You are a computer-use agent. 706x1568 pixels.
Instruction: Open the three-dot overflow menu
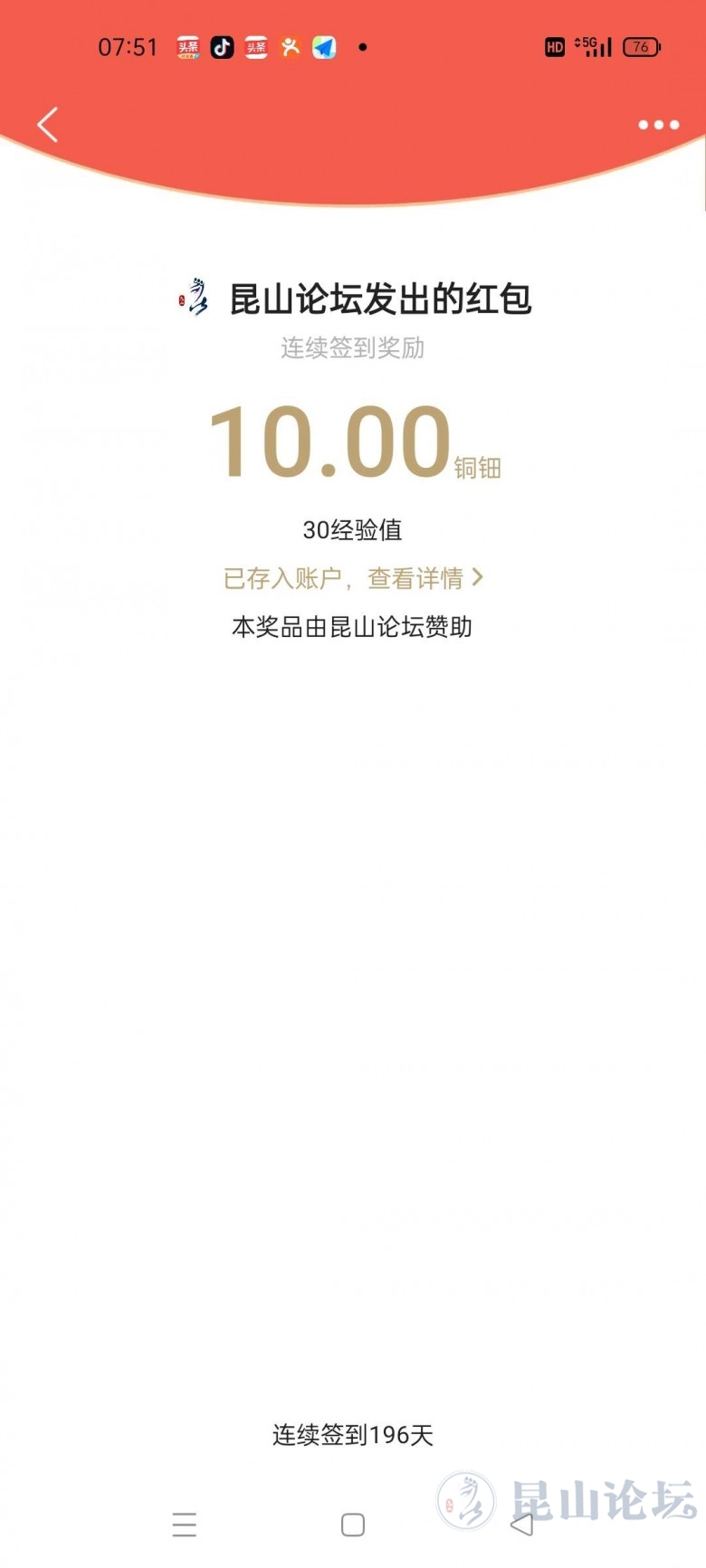point(658,125)
